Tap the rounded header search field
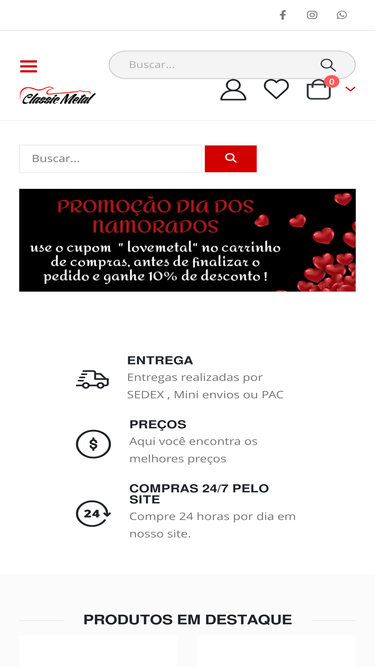 coord(232,65)
